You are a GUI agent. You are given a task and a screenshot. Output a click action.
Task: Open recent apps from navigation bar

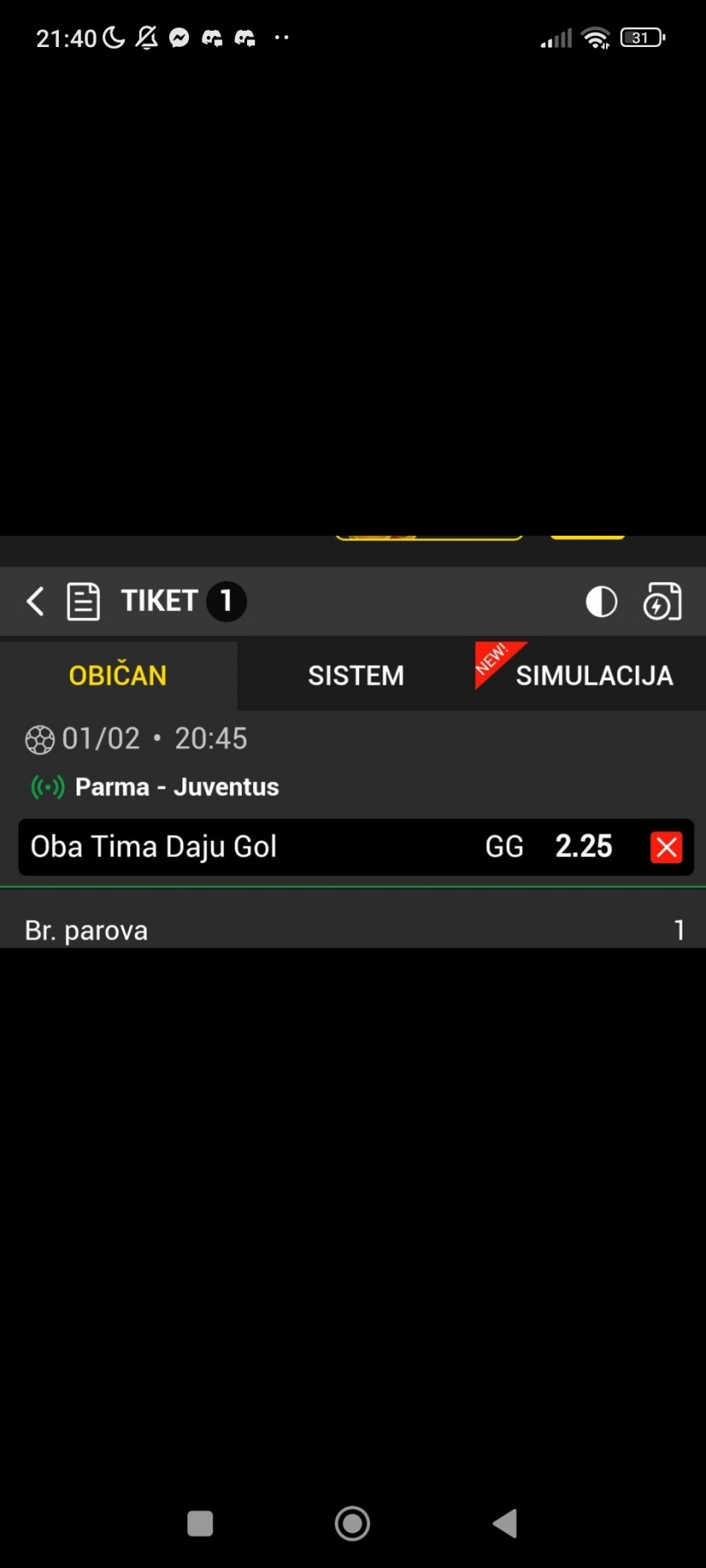pyautogui.click(x=200, y=1523)
